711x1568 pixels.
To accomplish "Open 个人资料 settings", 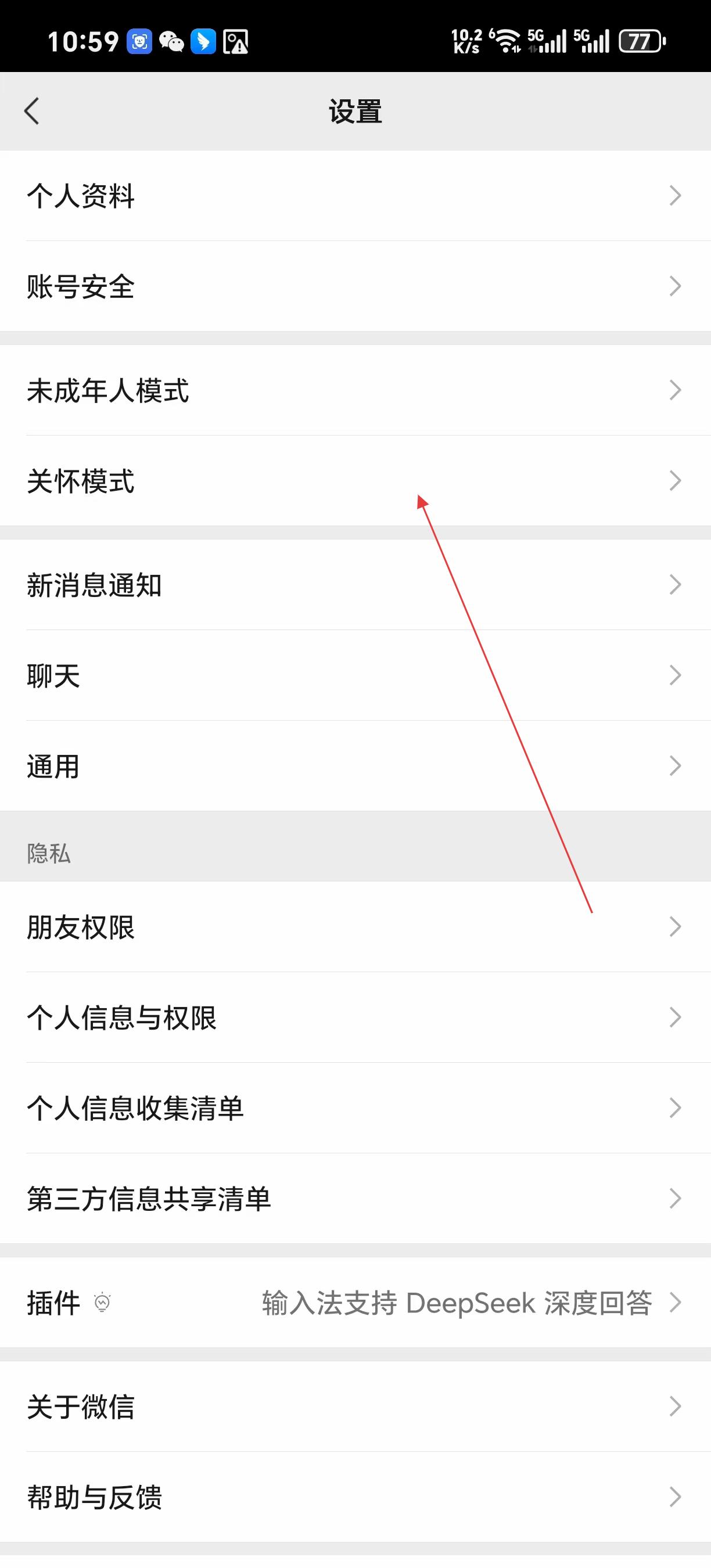I will 355,195.
